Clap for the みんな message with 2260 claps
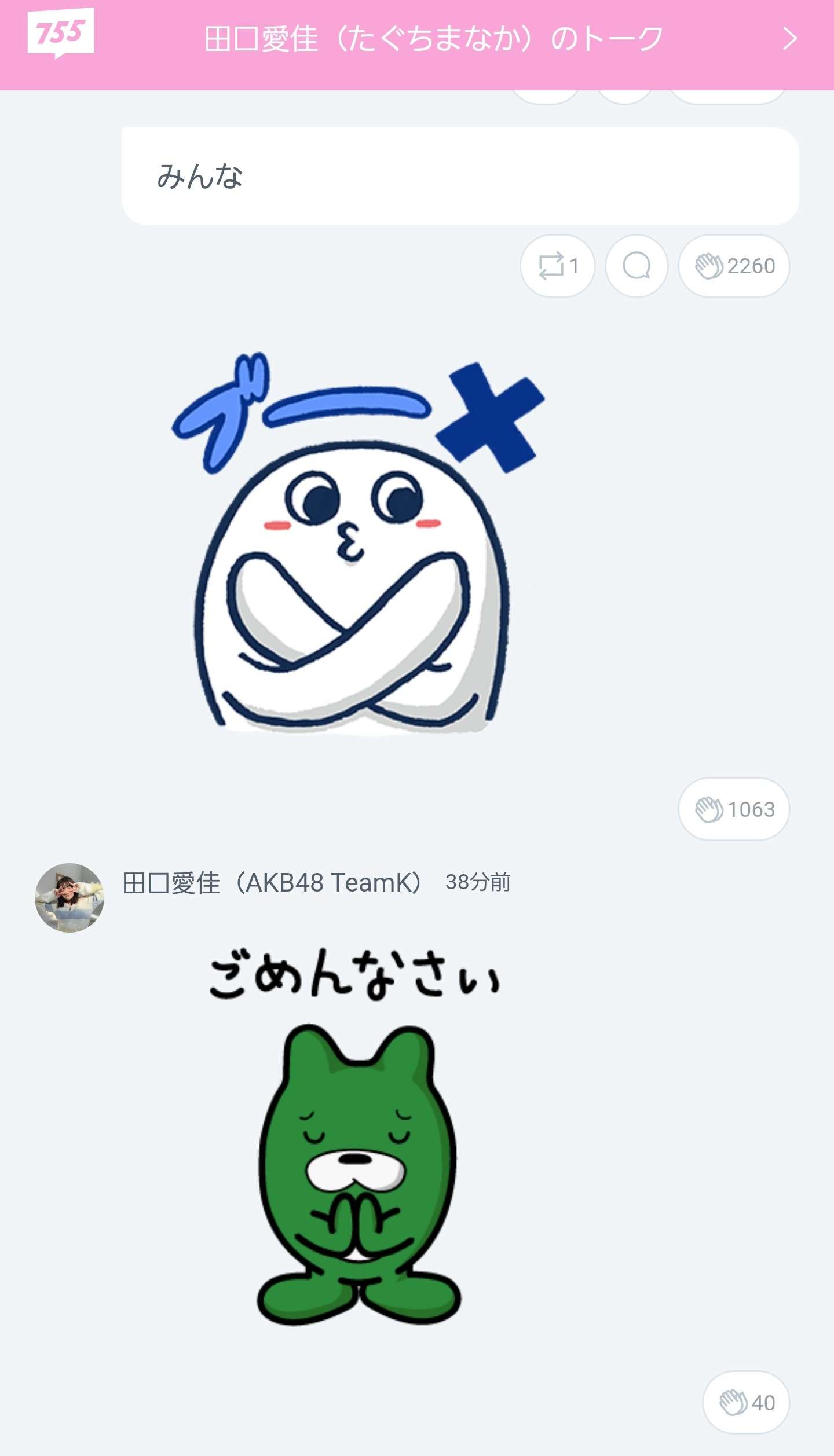Screen dimensions: 834x1456 [x=733, y=266]
